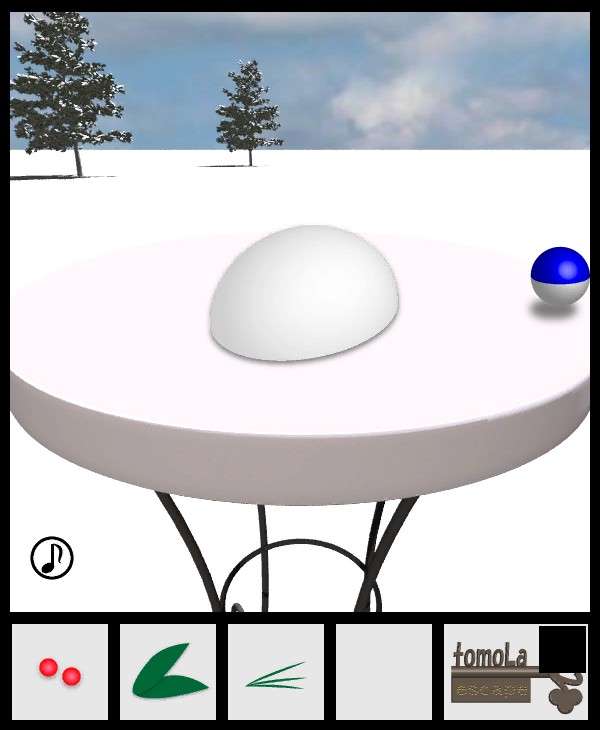
Task: Select the red berries inventory item
Action: (59, 672)
